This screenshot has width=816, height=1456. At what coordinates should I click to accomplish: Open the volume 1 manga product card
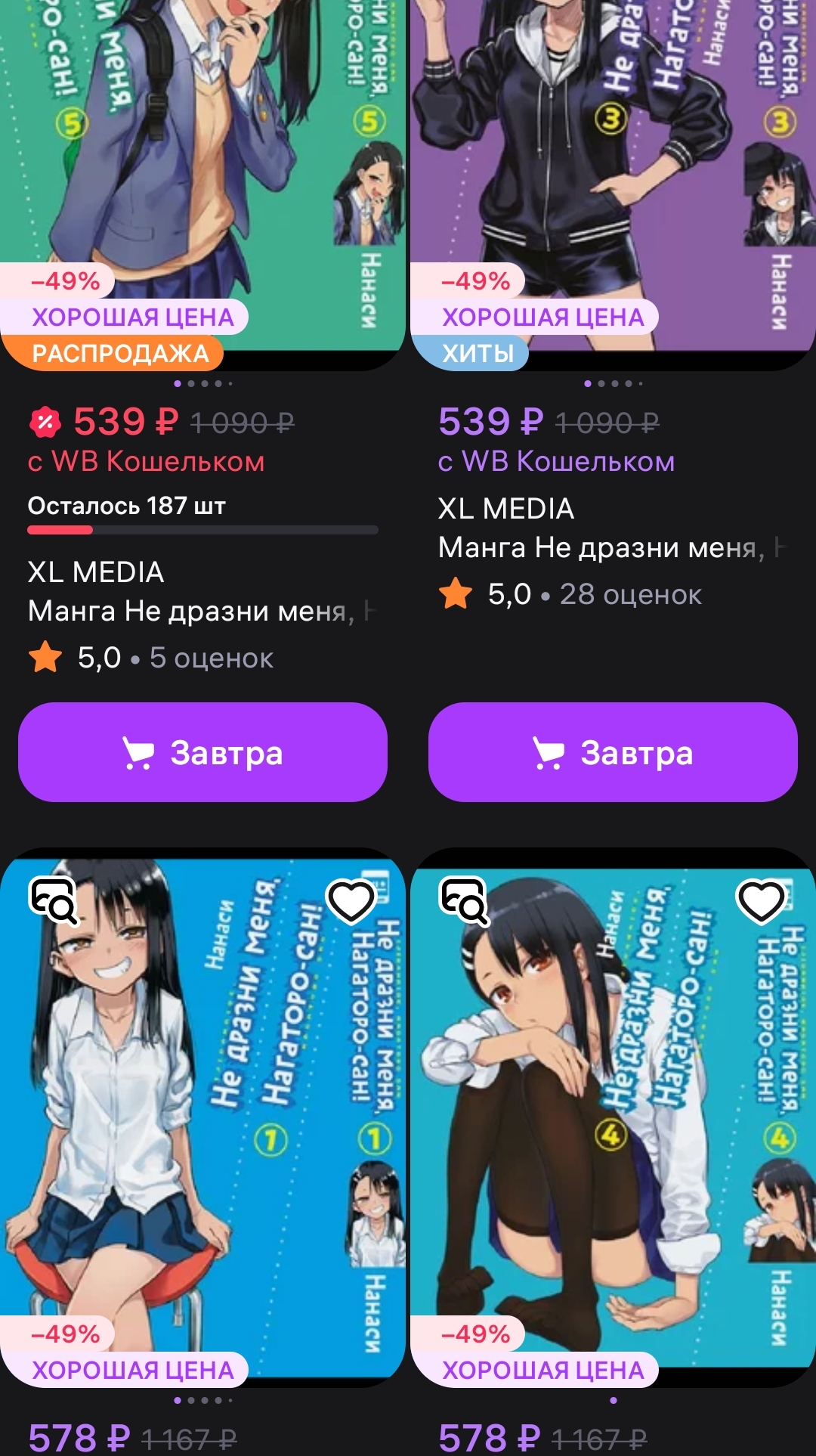202,1117
